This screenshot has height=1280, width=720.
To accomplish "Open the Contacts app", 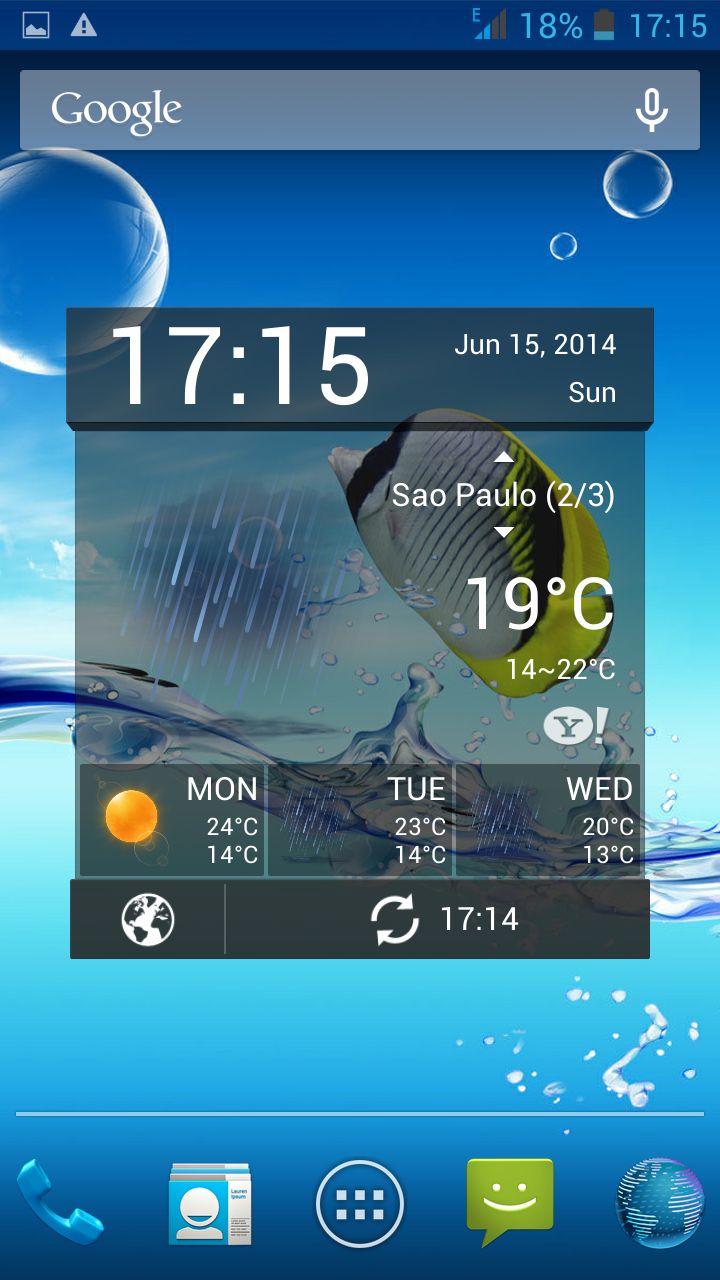I will [210, 1203].
